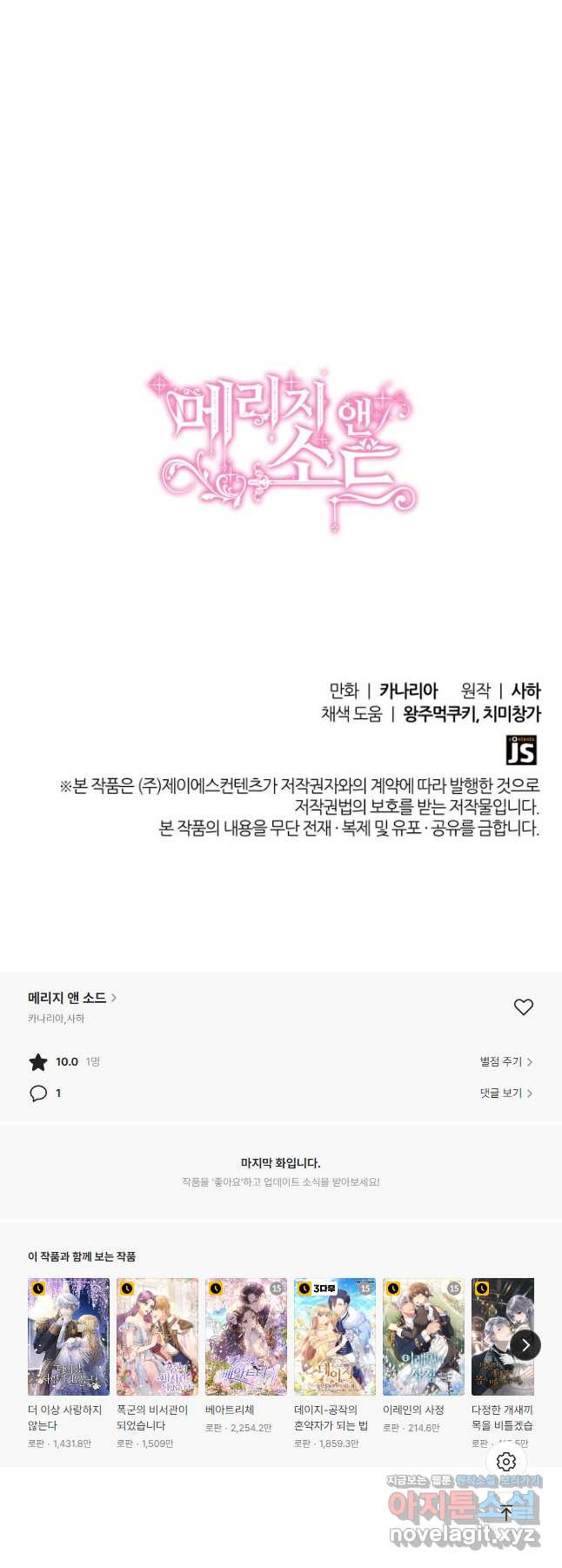Like this series with the heart icon

tap(523, 1007)
